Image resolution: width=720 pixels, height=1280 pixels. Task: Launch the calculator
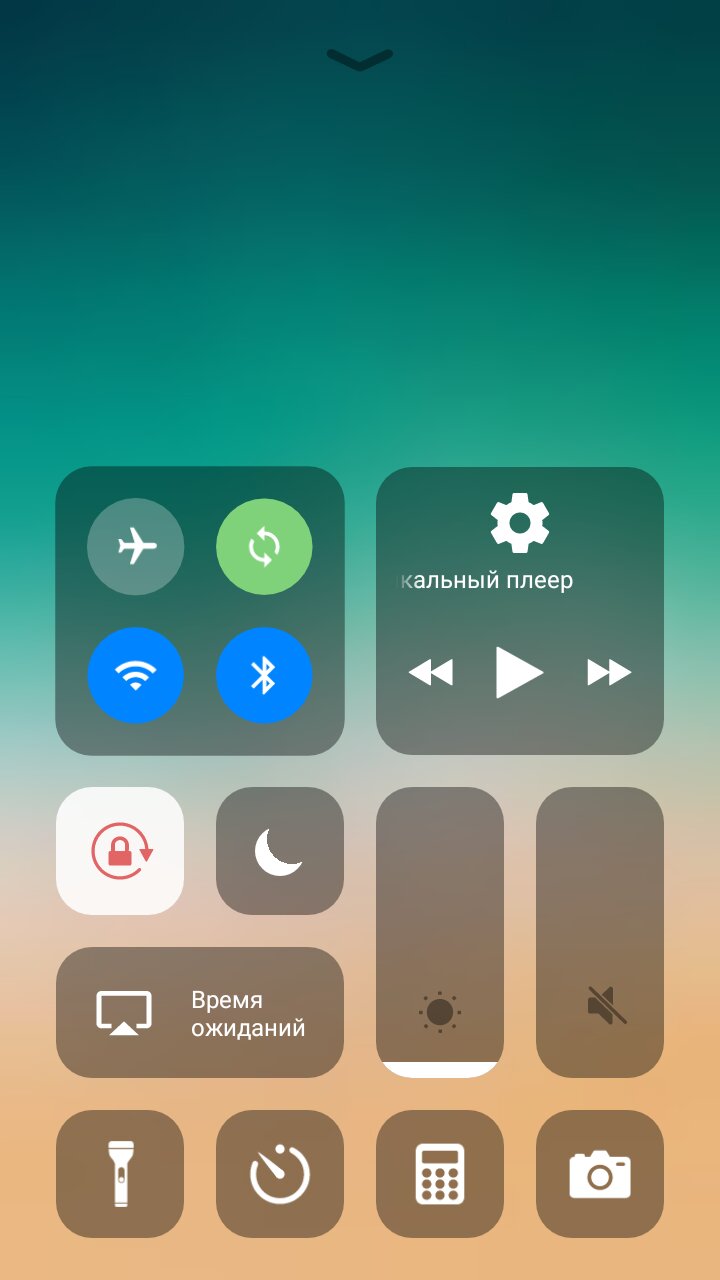coord(440,1174)
